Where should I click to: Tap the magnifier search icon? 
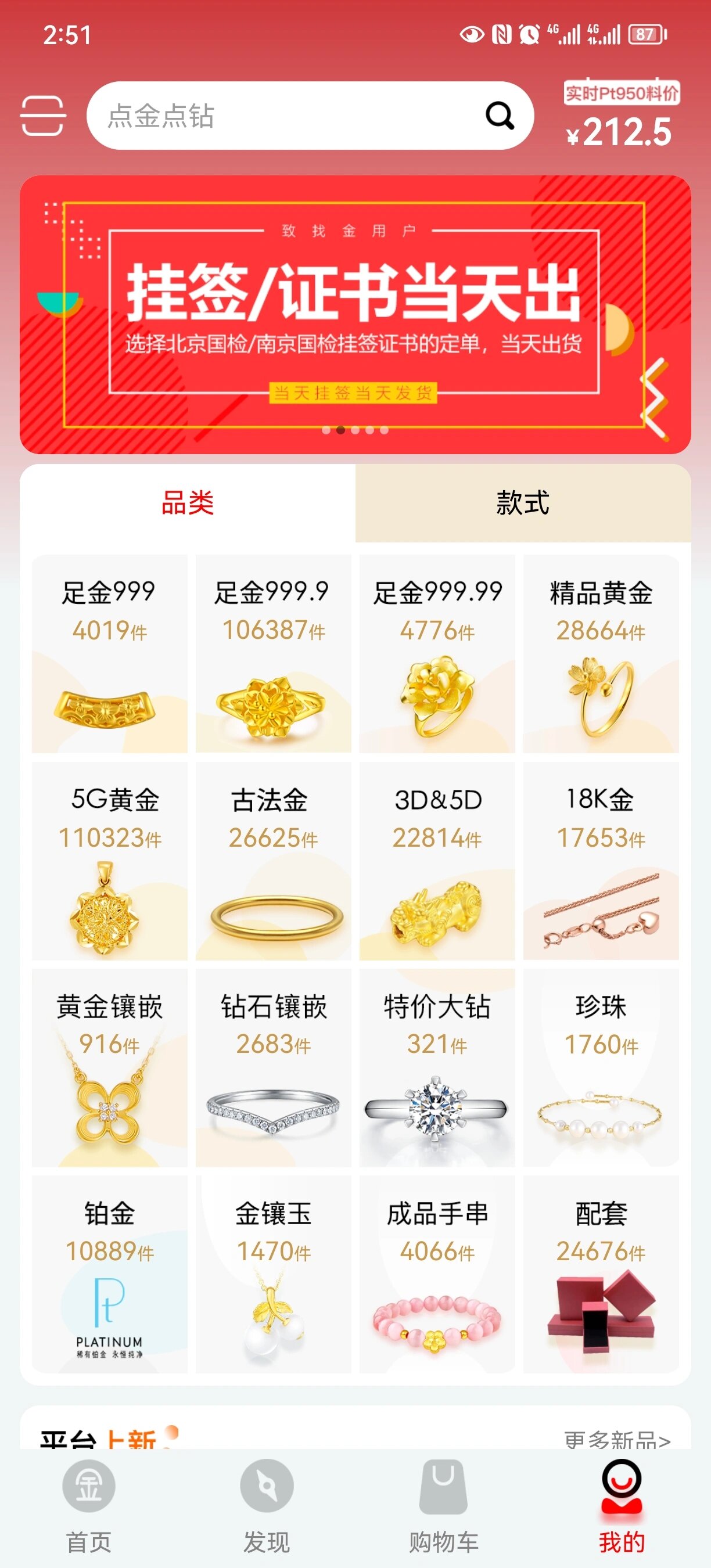500,115
